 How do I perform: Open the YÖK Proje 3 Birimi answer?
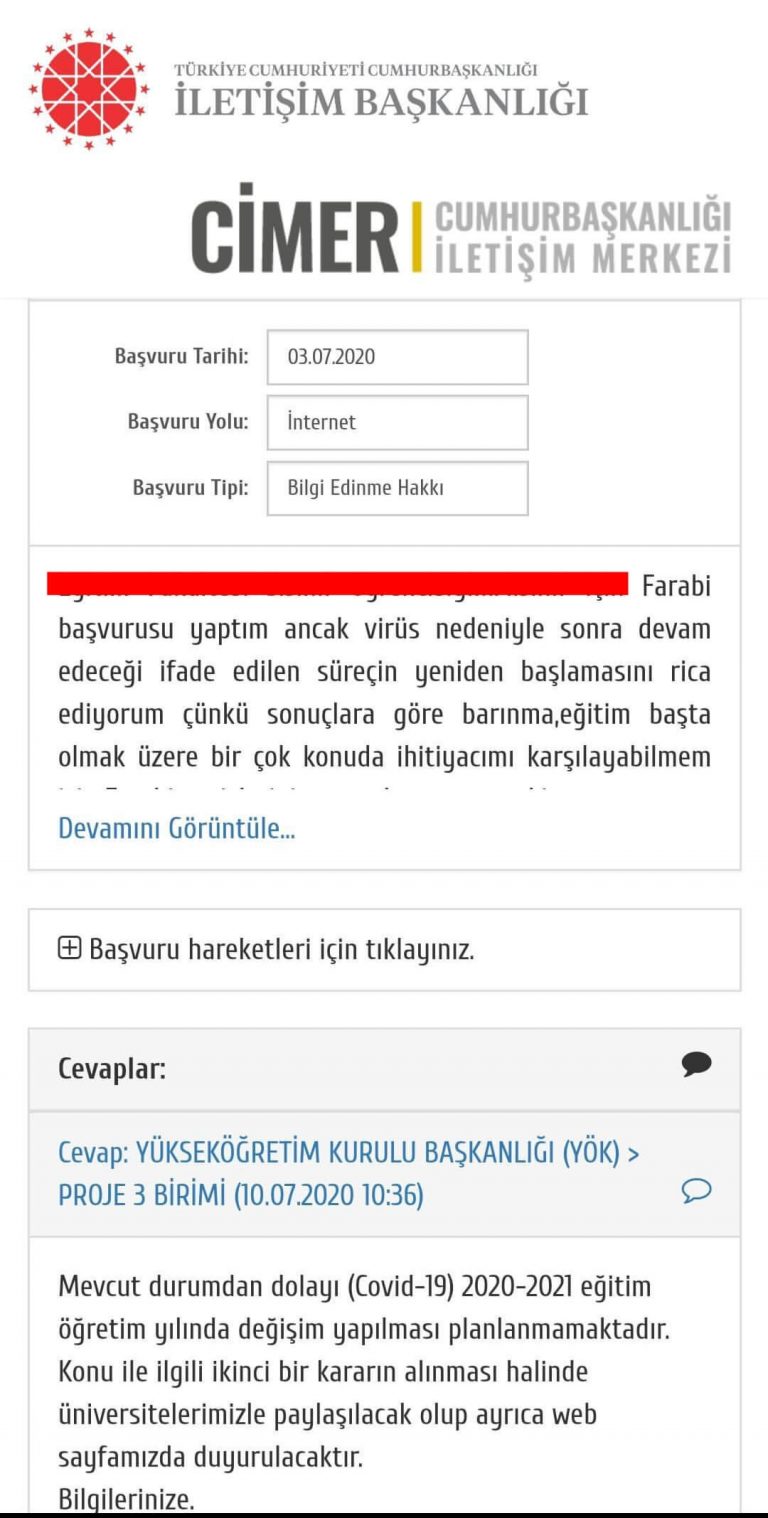(x=349, y=1173)
